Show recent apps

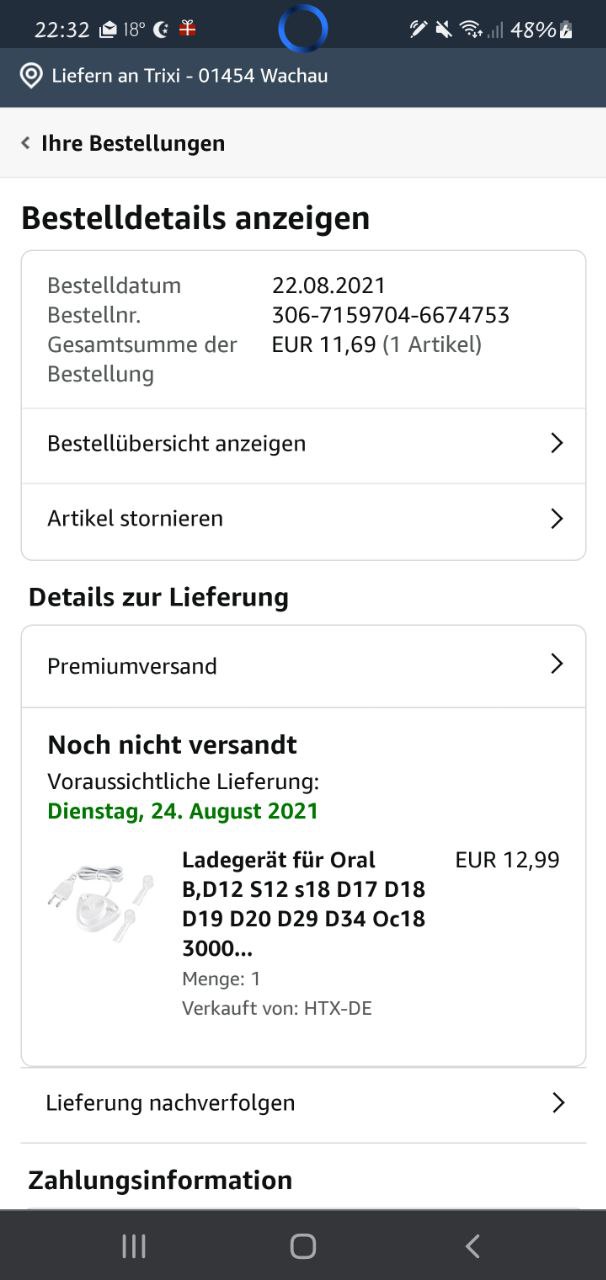click(133, 1246)
